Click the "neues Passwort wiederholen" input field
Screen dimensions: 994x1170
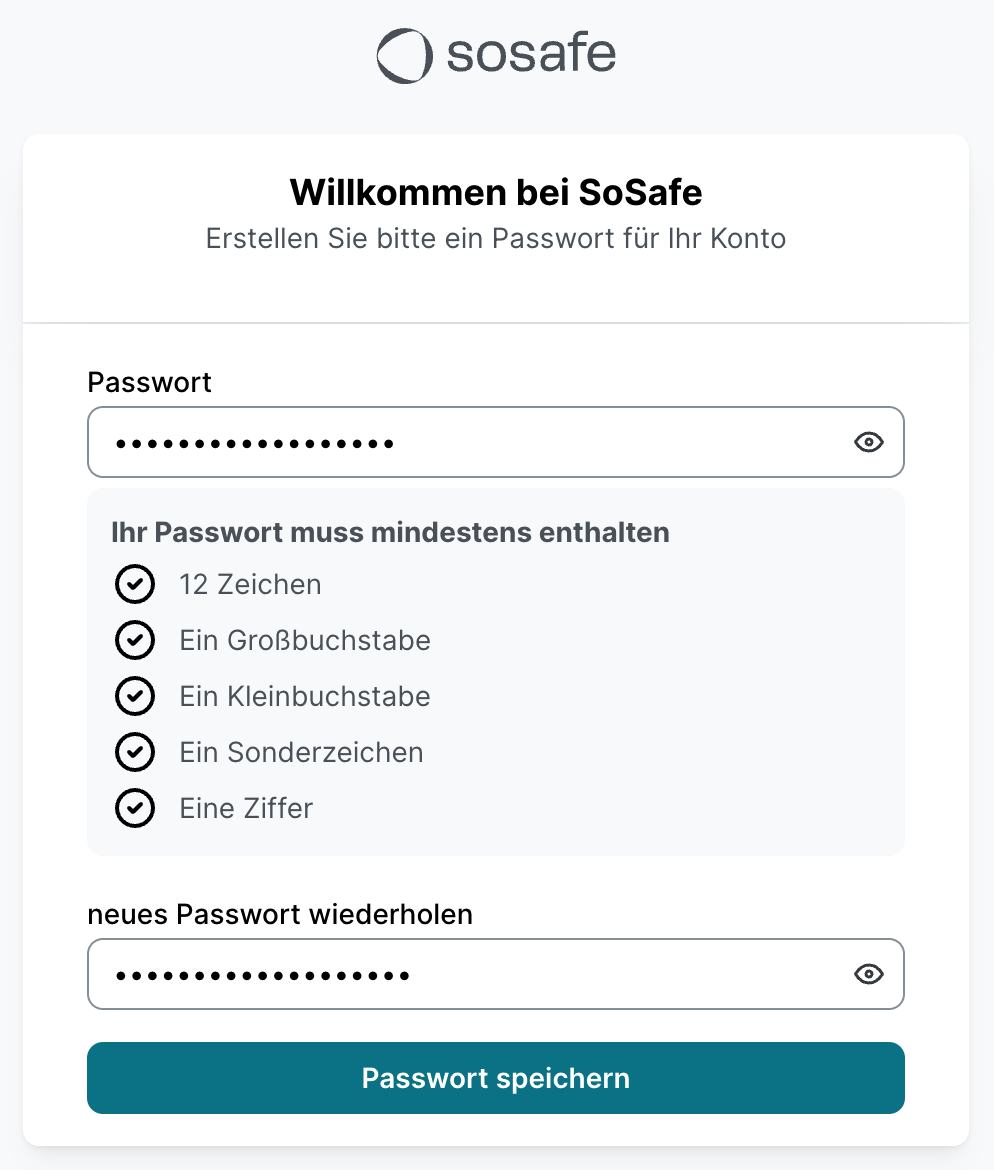coord(450,974)
